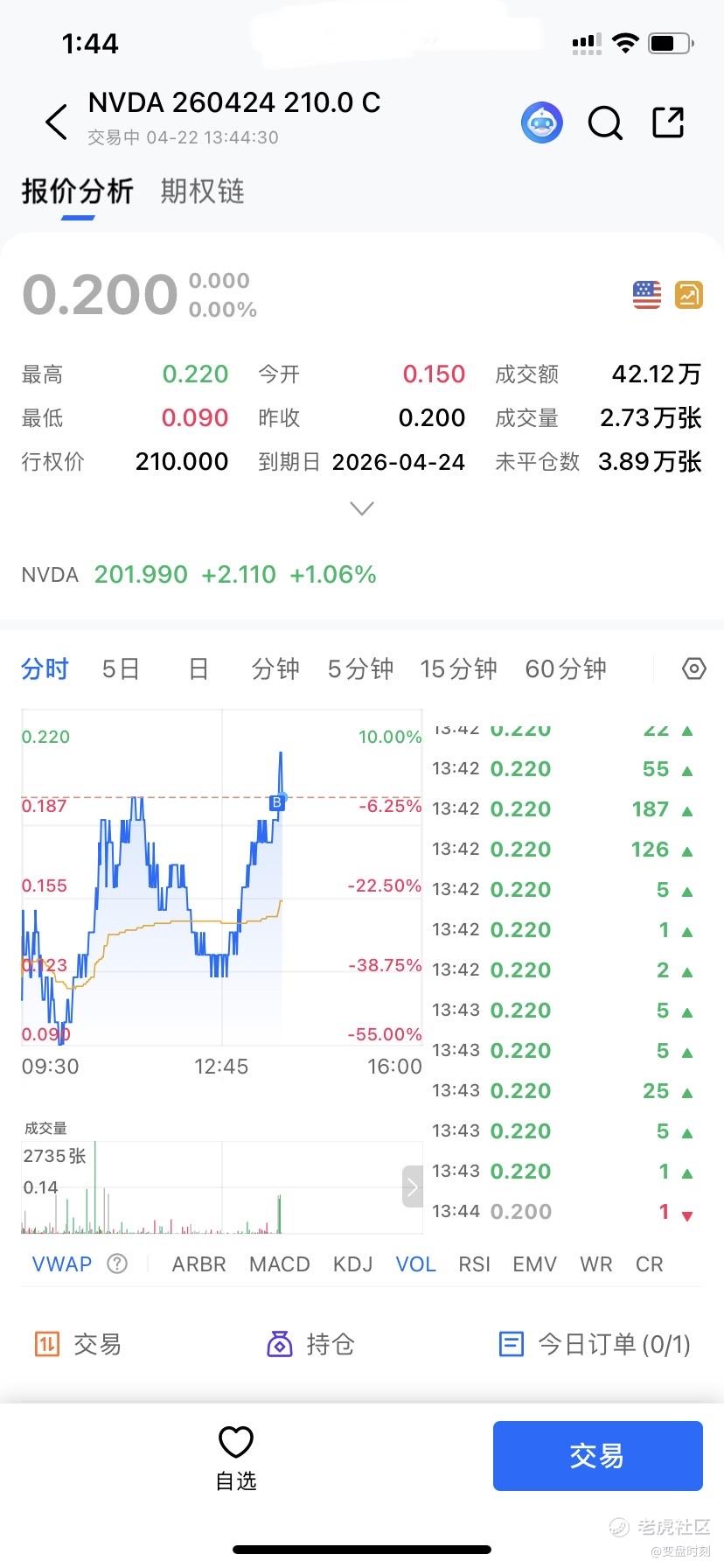724x1568 pixels.
Task: Choose the MACD indicator
Action: (x=280, y=1264)
